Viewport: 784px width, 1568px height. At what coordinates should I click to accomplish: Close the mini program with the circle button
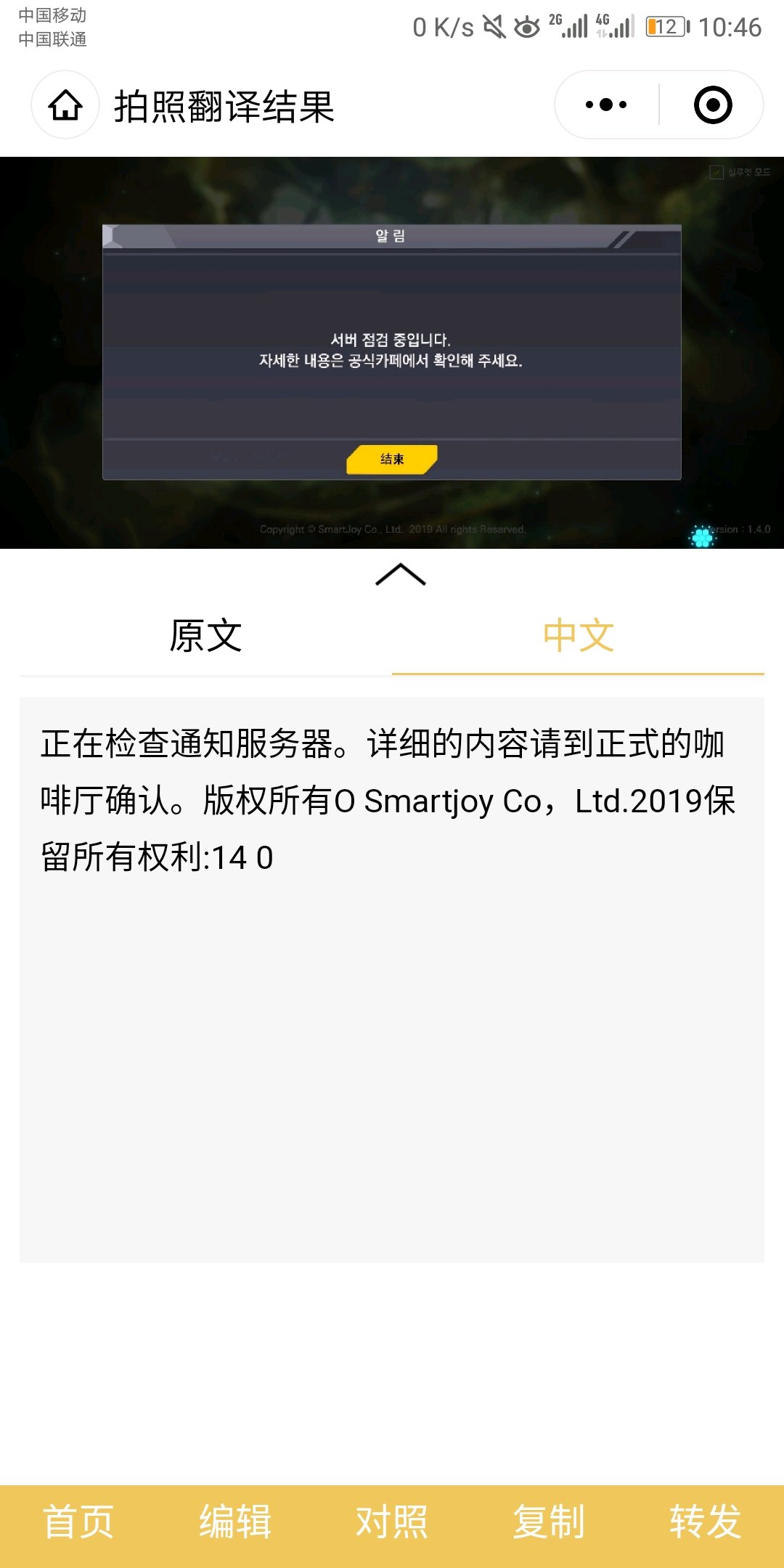pyautogui.click(x=712, y=105)
